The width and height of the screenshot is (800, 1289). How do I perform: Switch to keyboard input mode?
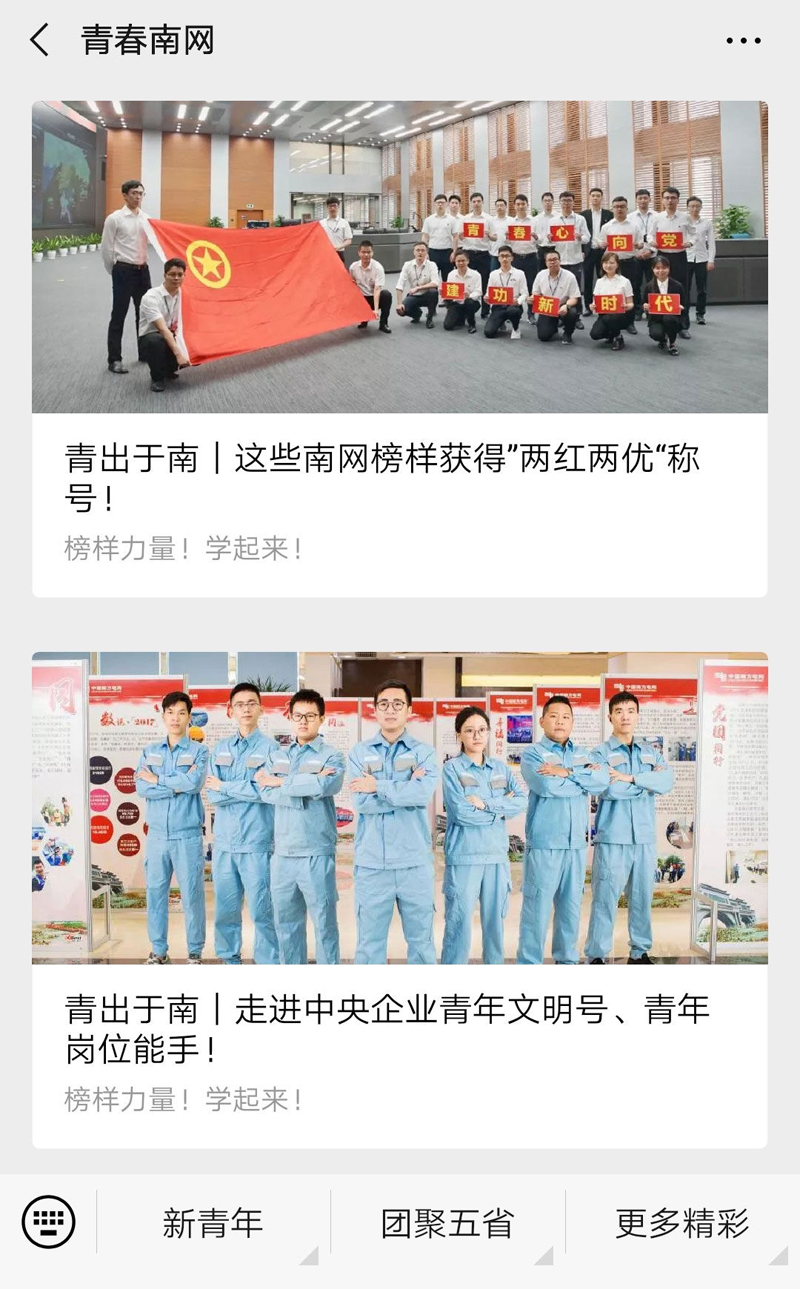click(x=48, y=1222)
